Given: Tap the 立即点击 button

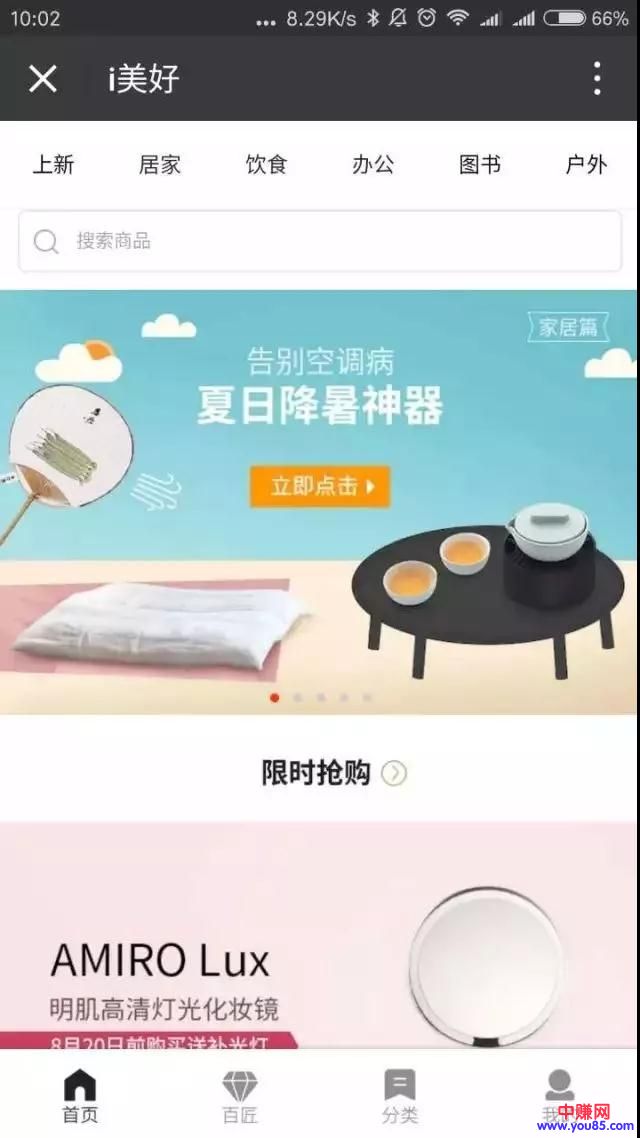Looking at the screenshot, I should tap(320, 486).
